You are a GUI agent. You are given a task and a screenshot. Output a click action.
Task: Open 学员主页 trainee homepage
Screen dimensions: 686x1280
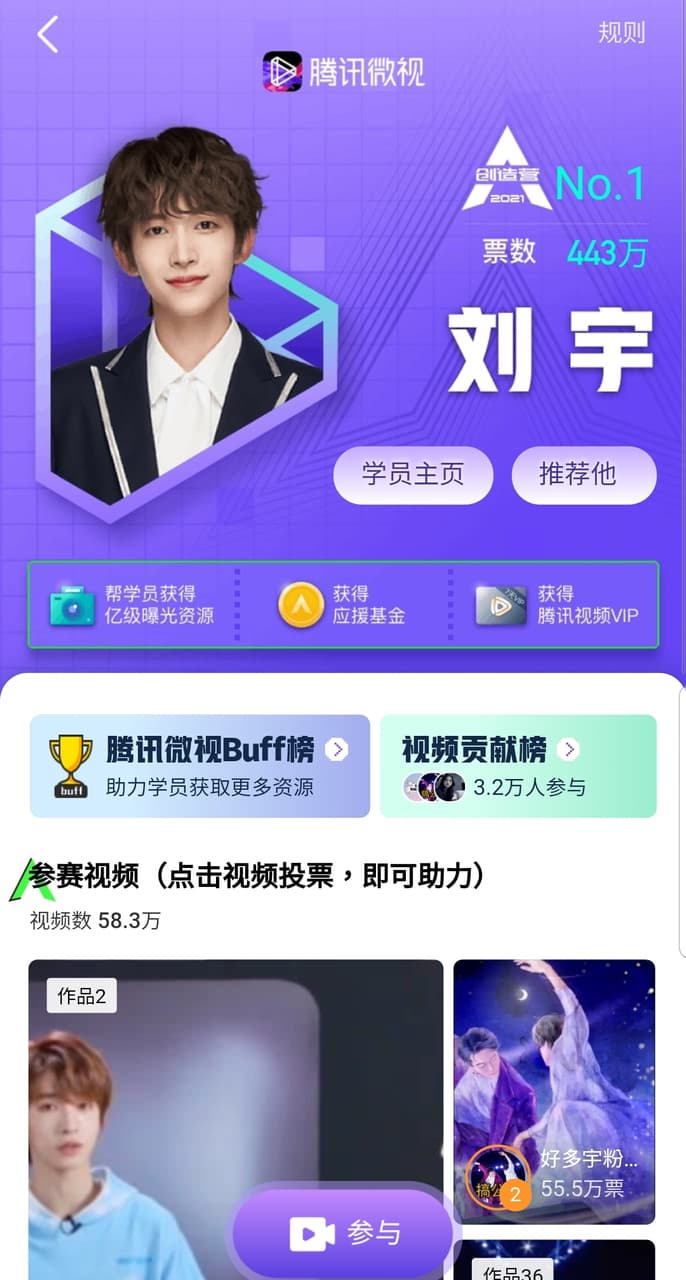pyautogui.click(x=413, y=475)
